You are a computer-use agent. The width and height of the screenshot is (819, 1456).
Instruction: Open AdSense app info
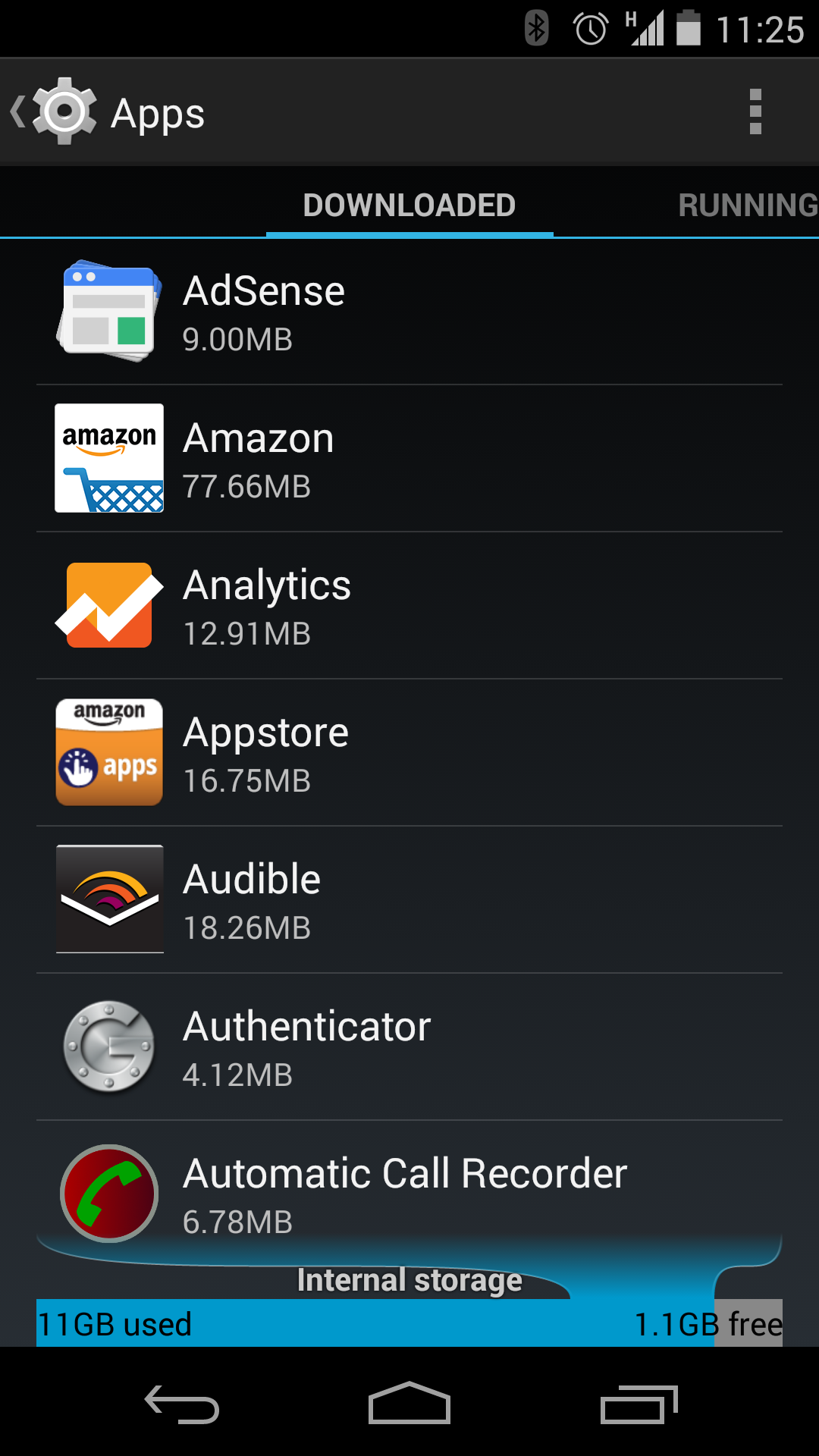point(409,312)
